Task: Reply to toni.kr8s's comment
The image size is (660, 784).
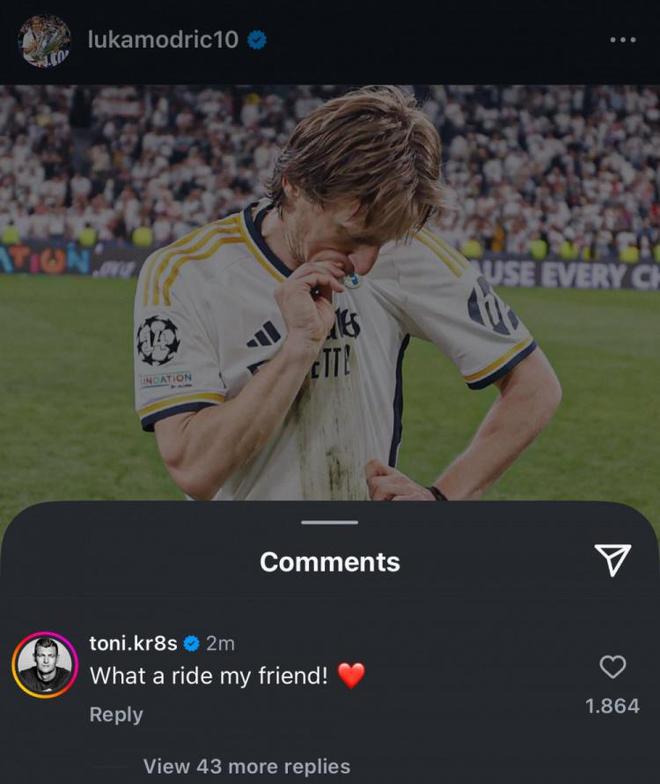Action: coord(116,714)
